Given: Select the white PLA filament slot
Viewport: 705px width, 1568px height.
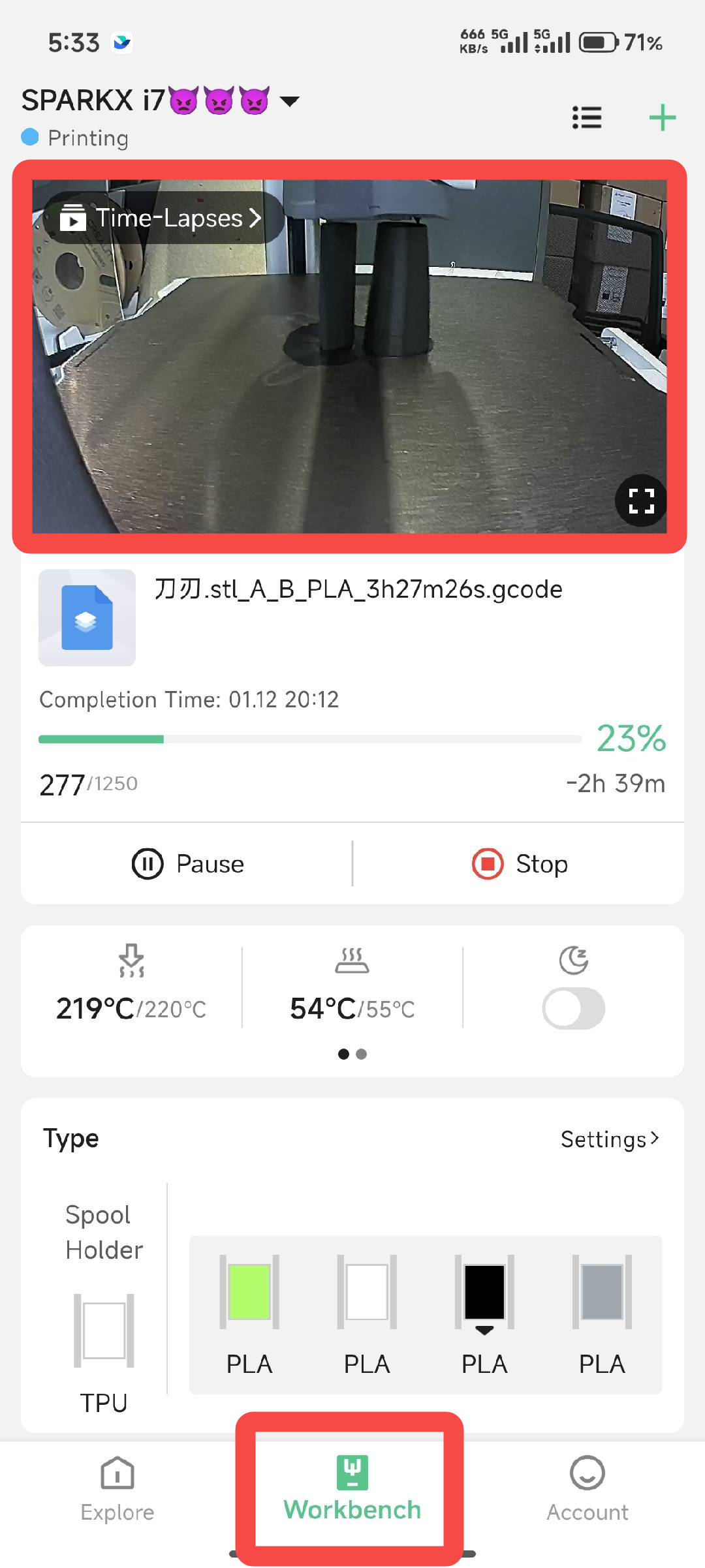Looking at the screenshot, I should (x=367, y=1292).
